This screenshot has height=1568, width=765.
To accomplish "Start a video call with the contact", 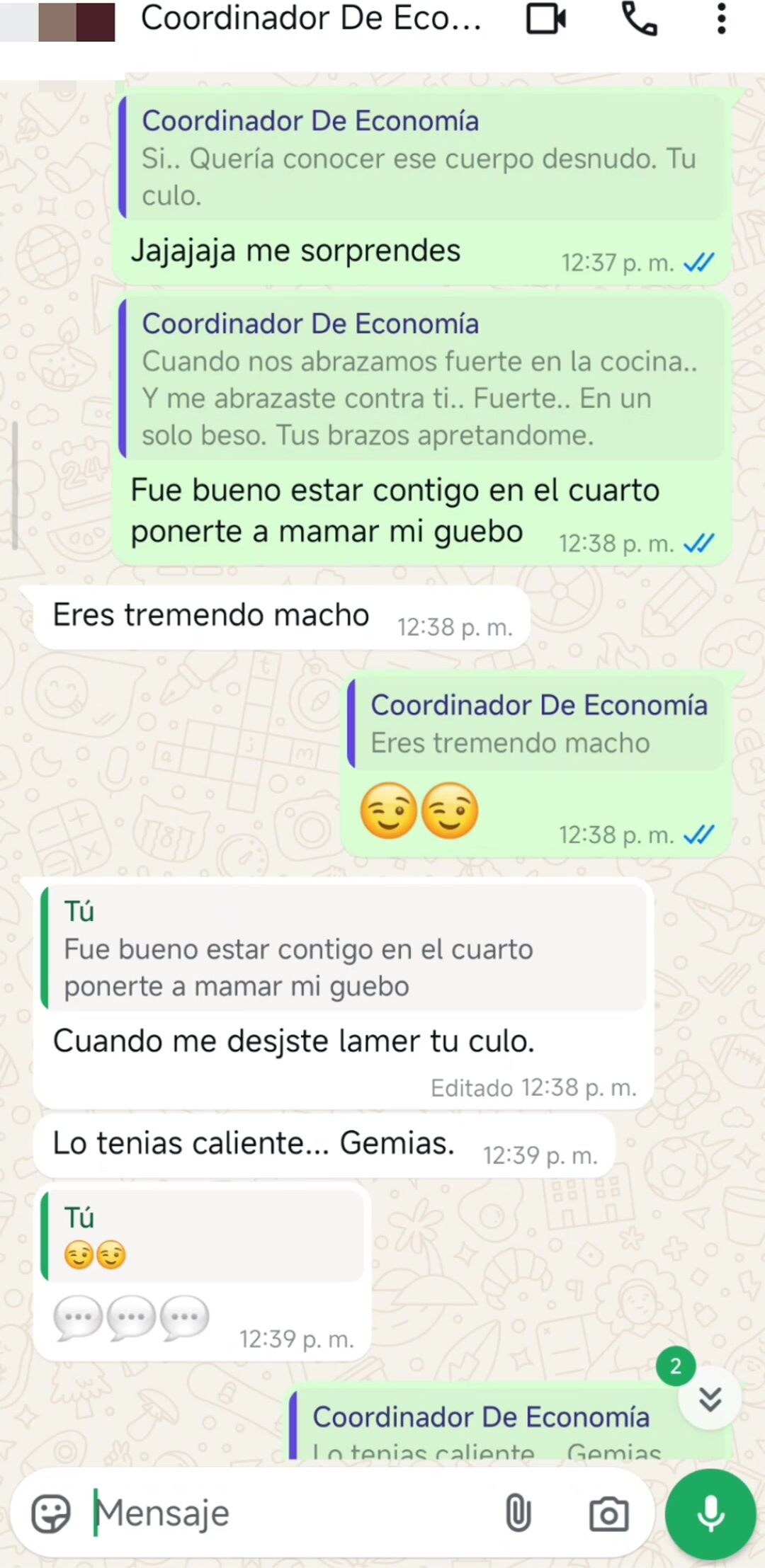I will coord(546,19).
